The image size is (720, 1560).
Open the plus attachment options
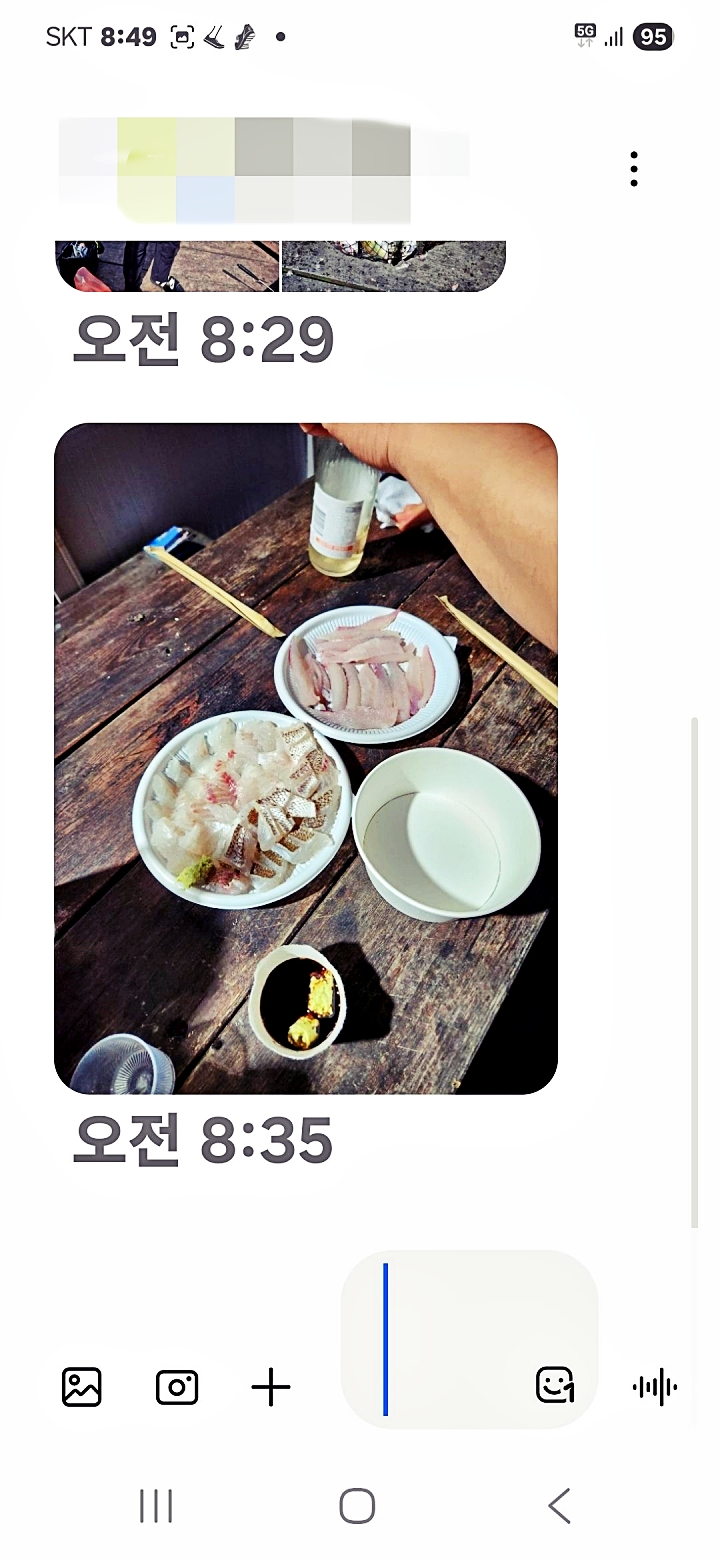(270, 1387)
